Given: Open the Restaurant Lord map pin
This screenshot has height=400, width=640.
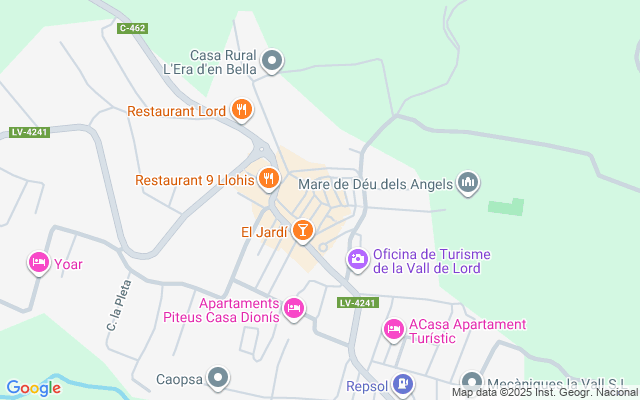Looking at the screenshot, I should point(241,109).
